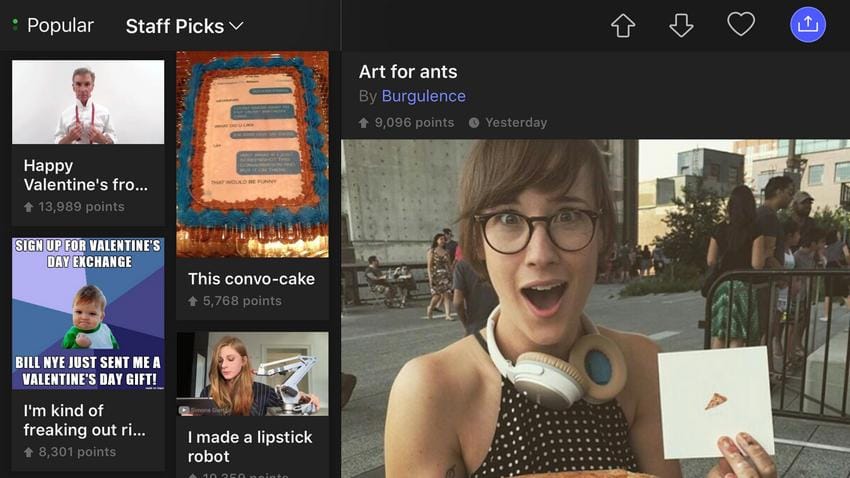This screenshot has width=850, height=478.
Task: Open I'm kind of freaking out post
Action: 88,350
